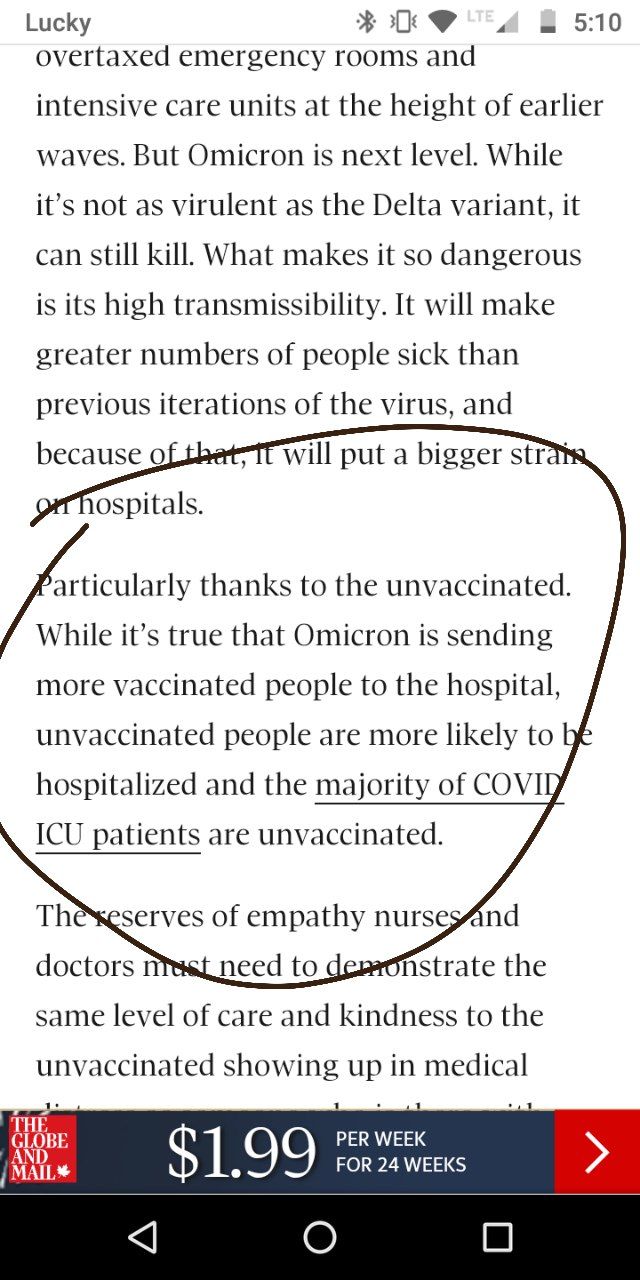This screenshot has height=1280, width=640.
Task: Open the recent apps view
Action: [x=497, y=1238]
